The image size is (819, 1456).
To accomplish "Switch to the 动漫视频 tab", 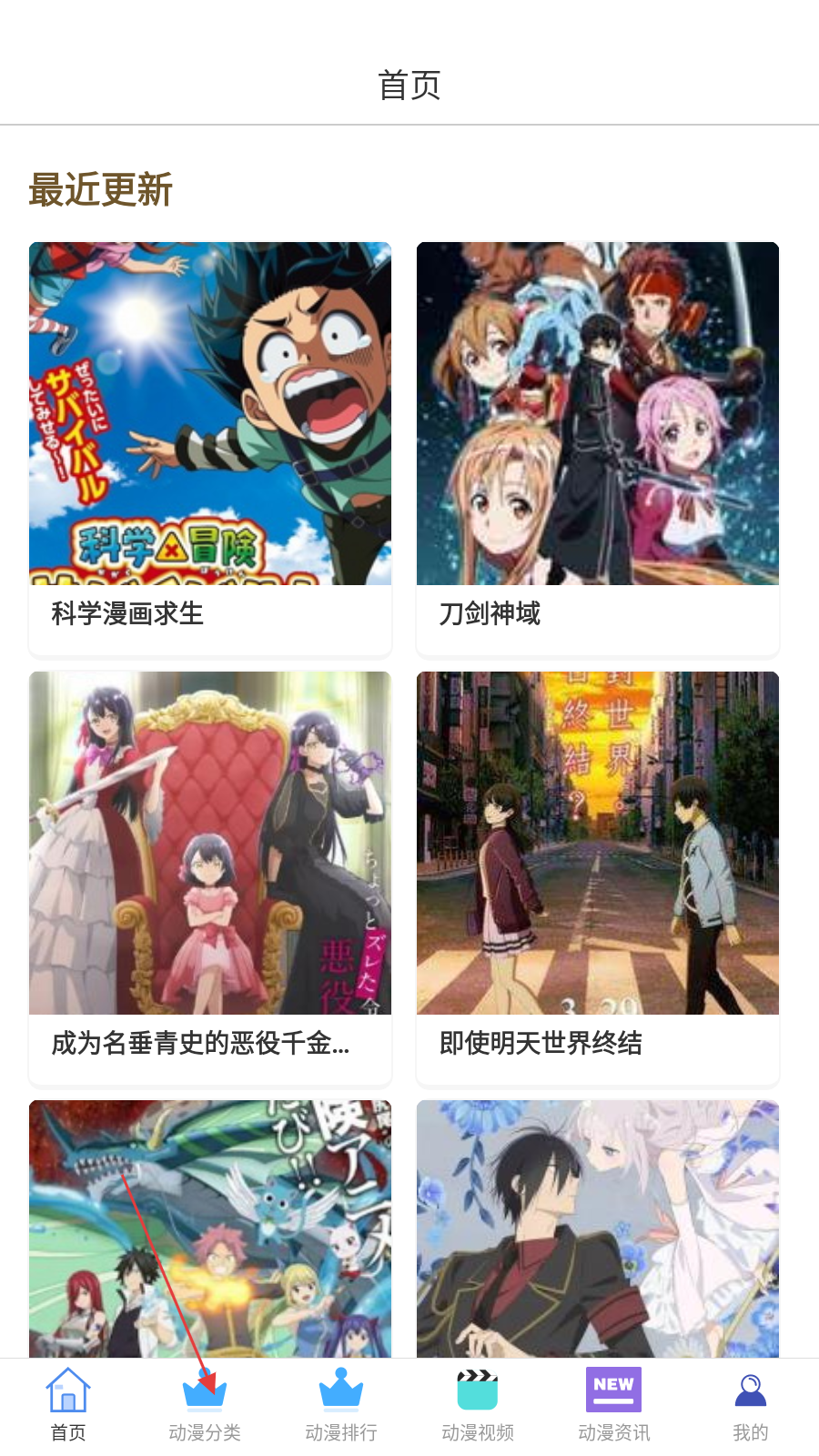I will [478, 1406].
